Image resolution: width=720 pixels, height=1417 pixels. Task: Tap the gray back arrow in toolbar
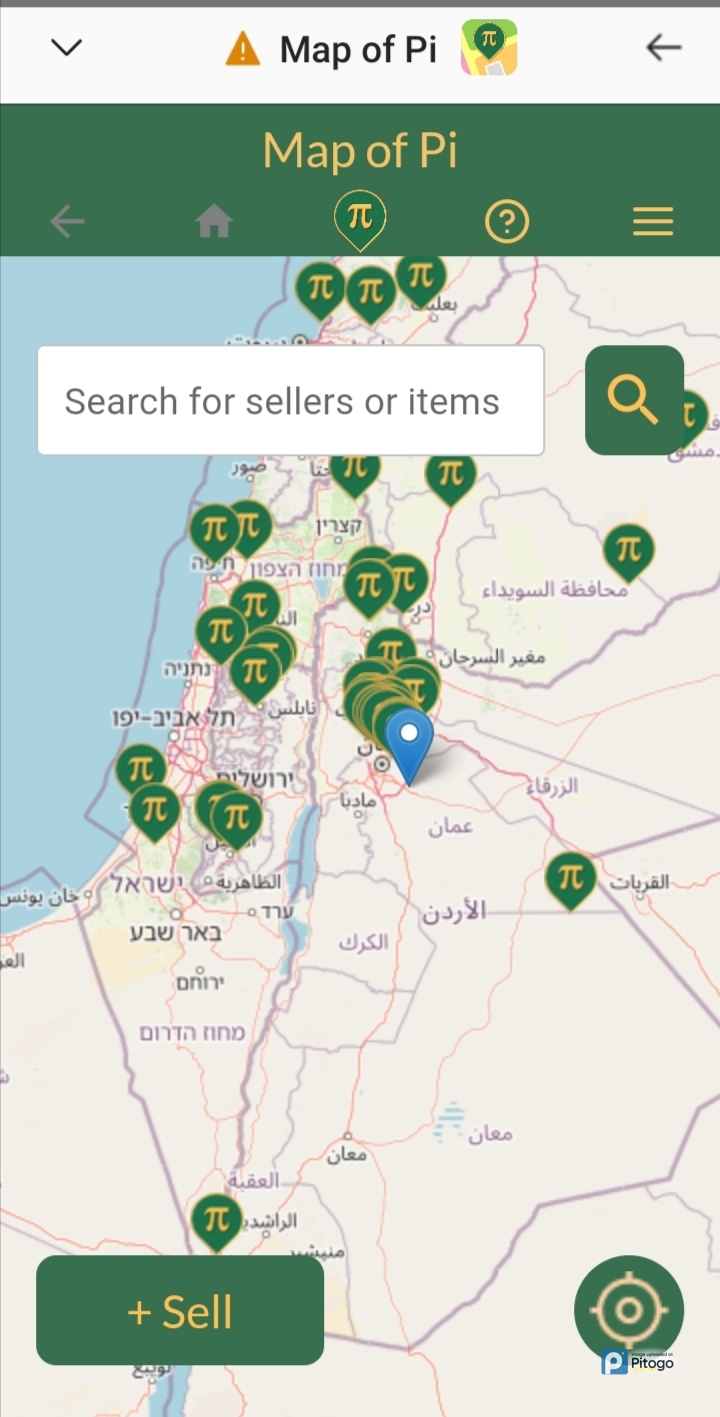[67, 221]
